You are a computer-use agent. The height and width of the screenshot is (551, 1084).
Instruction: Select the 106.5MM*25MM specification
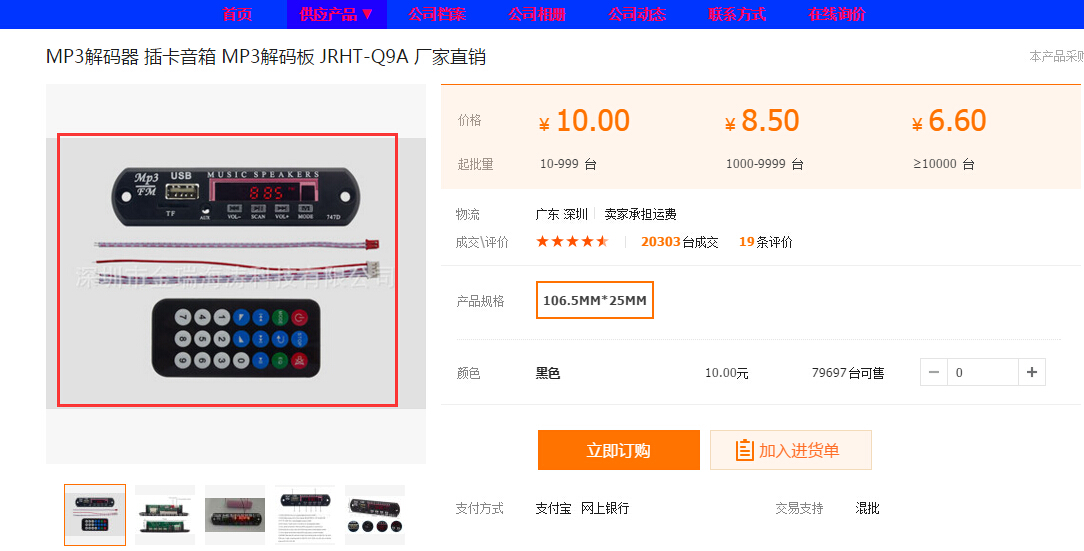click(x=594, y=300)
